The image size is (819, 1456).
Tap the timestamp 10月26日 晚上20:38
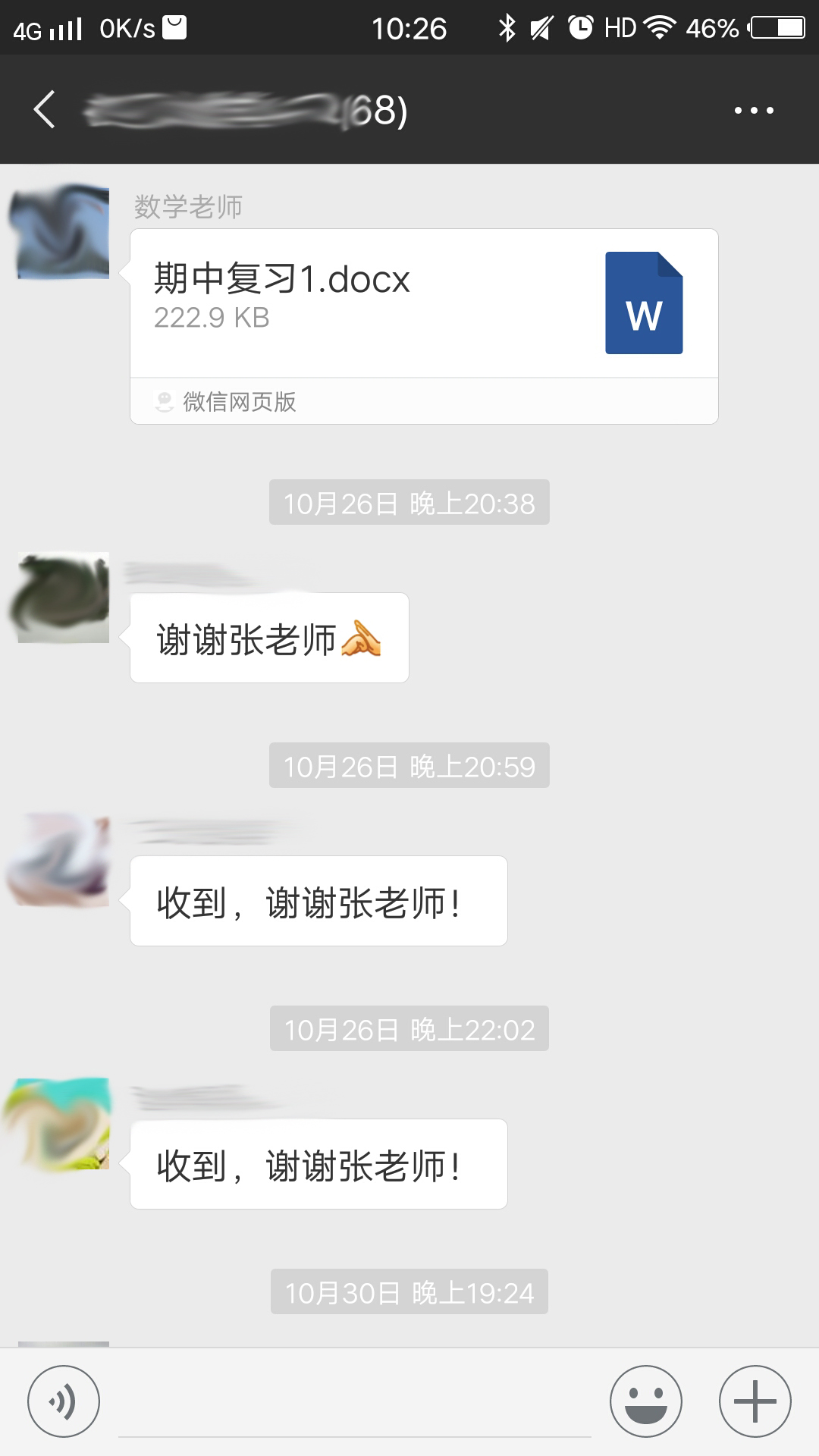coord(409,502)
